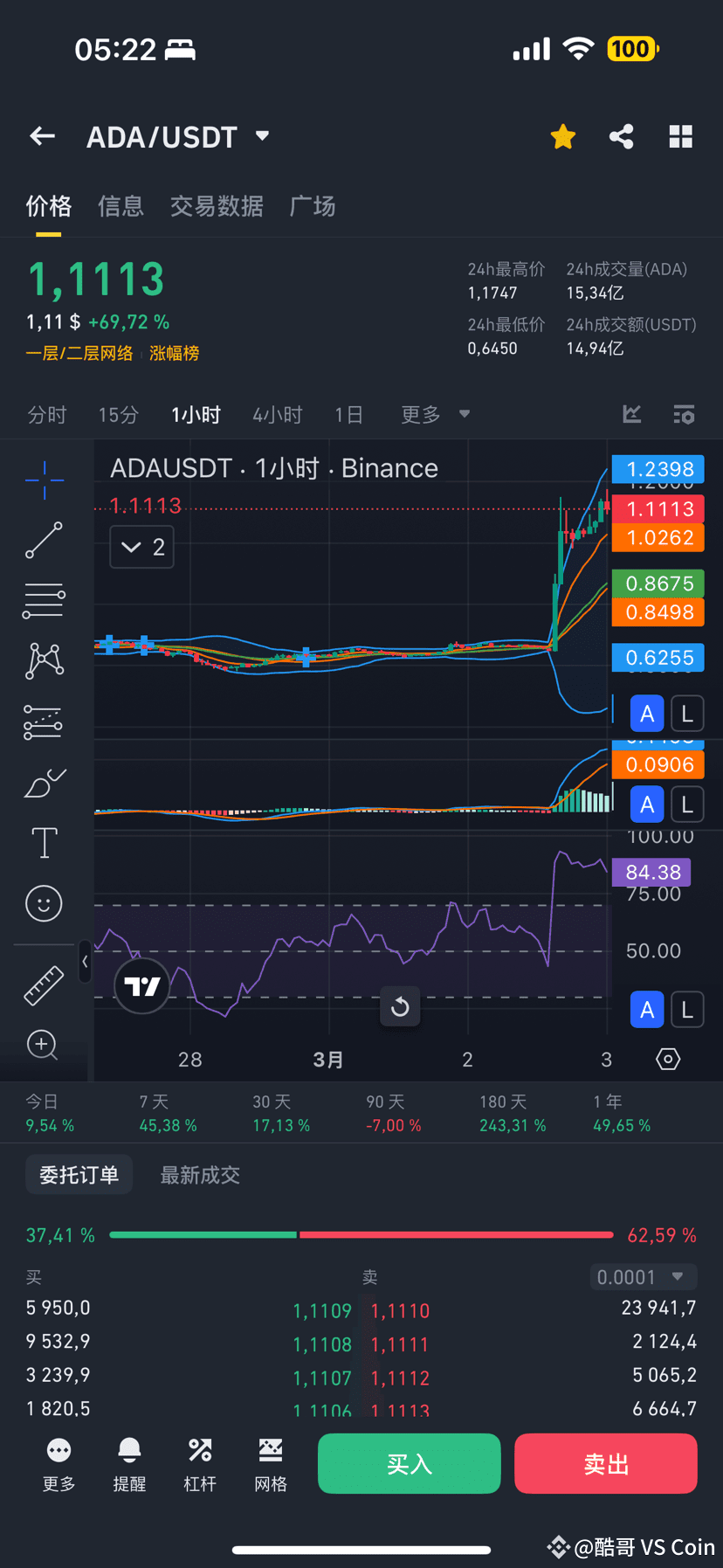
Task: Open the ADA/USDT pair selector dropdown
Action: click(262, 135)
